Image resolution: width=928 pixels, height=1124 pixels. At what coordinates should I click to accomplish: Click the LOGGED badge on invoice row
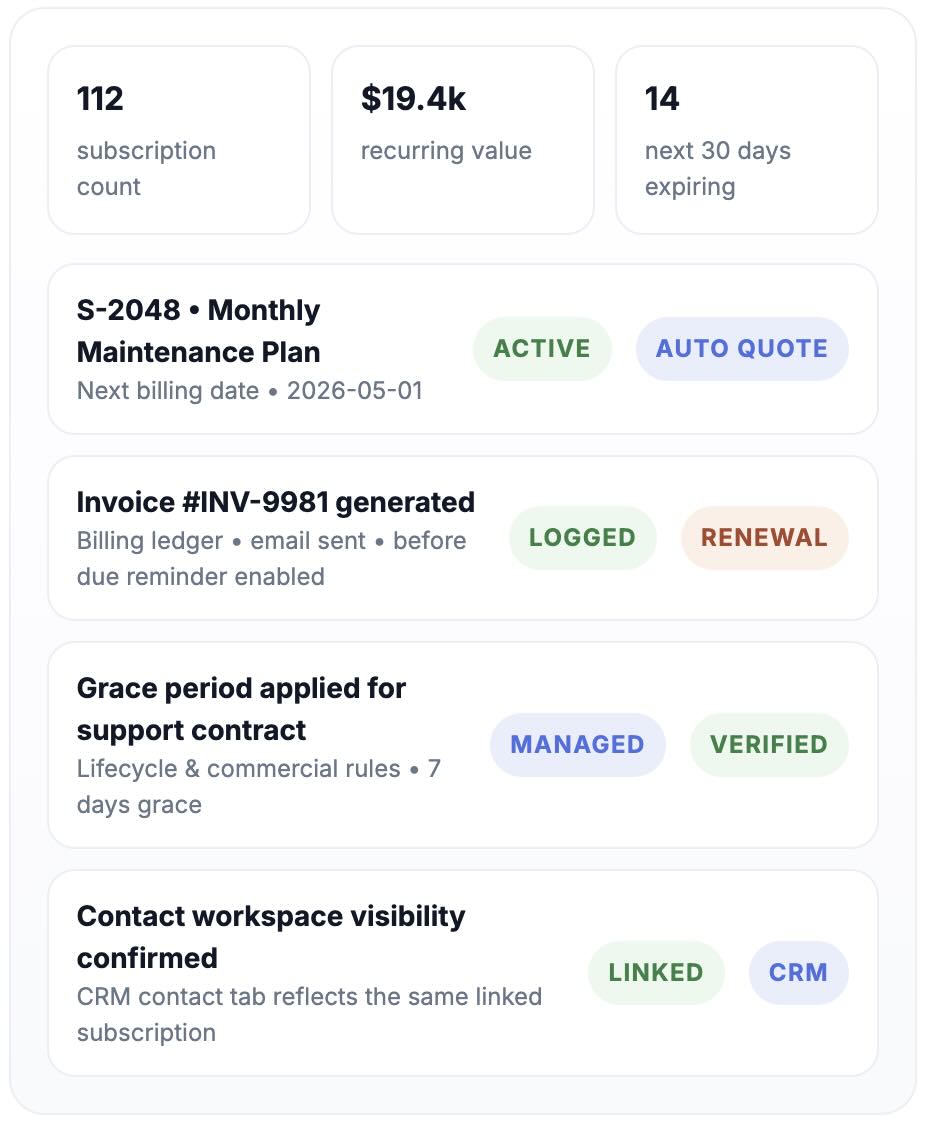(582, 537)
